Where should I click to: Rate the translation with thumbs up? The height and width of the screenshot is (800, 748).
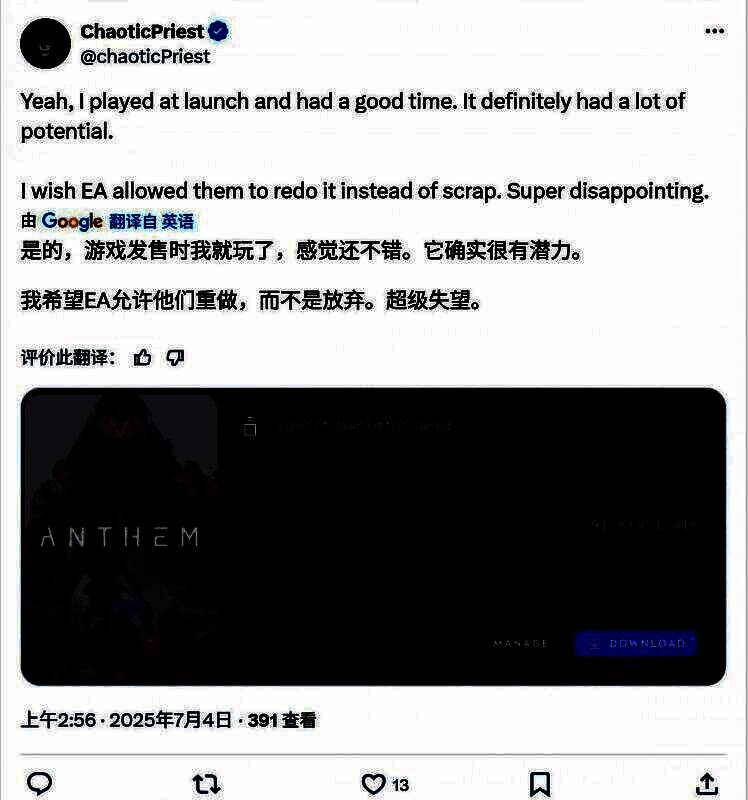[x=143, y=357]
